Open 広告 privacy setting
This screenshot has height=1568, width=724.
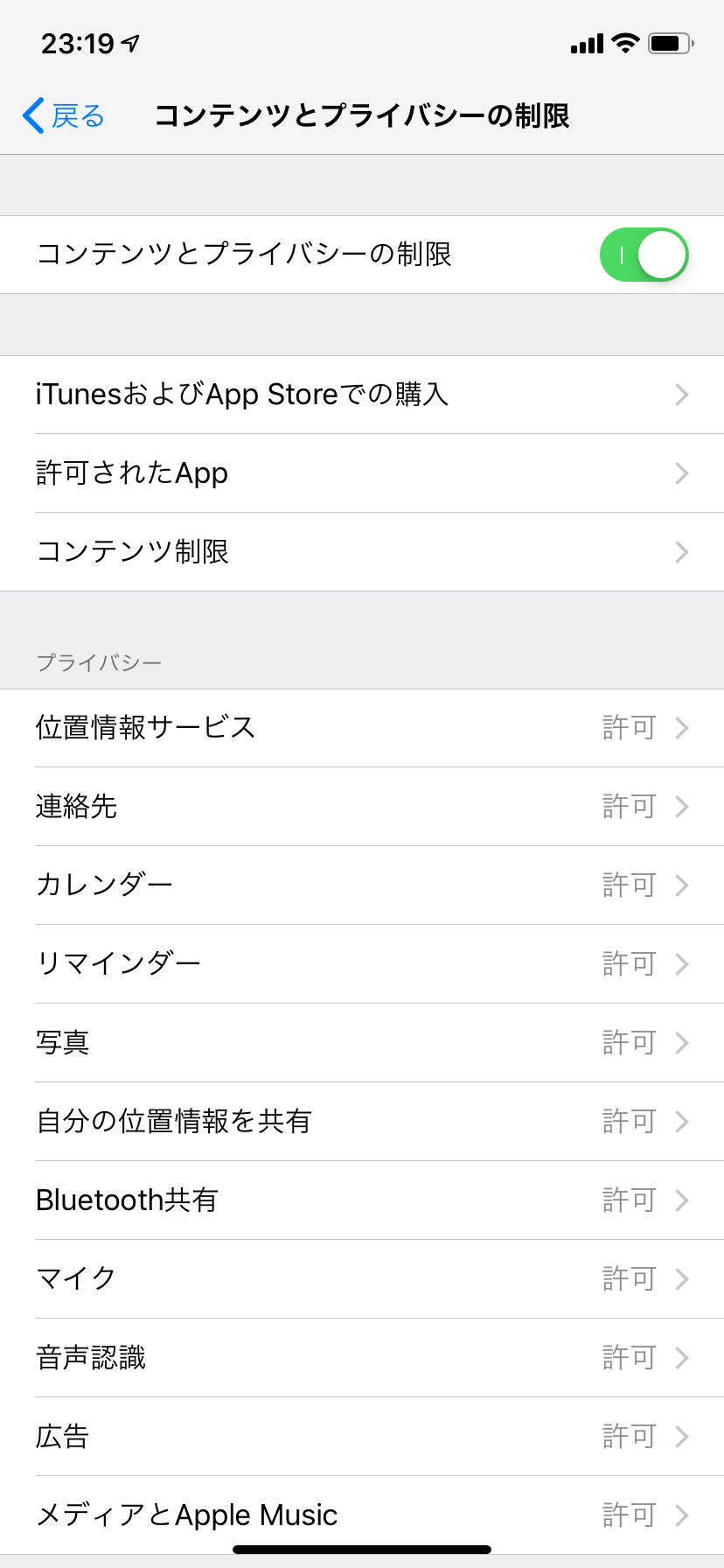pyautogui.click(x=362, y=1437)
